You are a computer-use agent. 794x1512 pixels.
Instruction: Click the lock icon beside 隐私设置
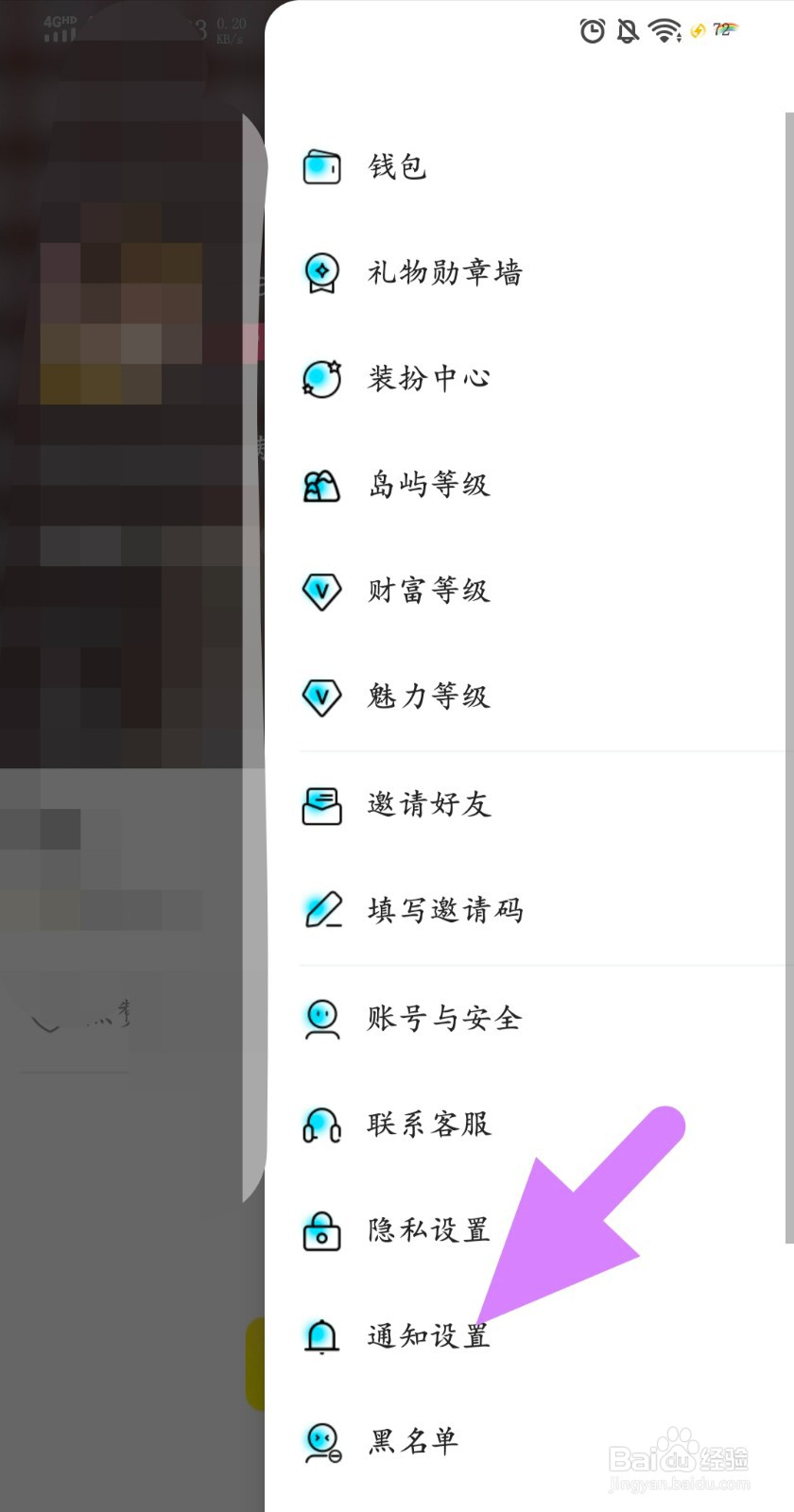pyautogui.click(x=321, y=1232)
